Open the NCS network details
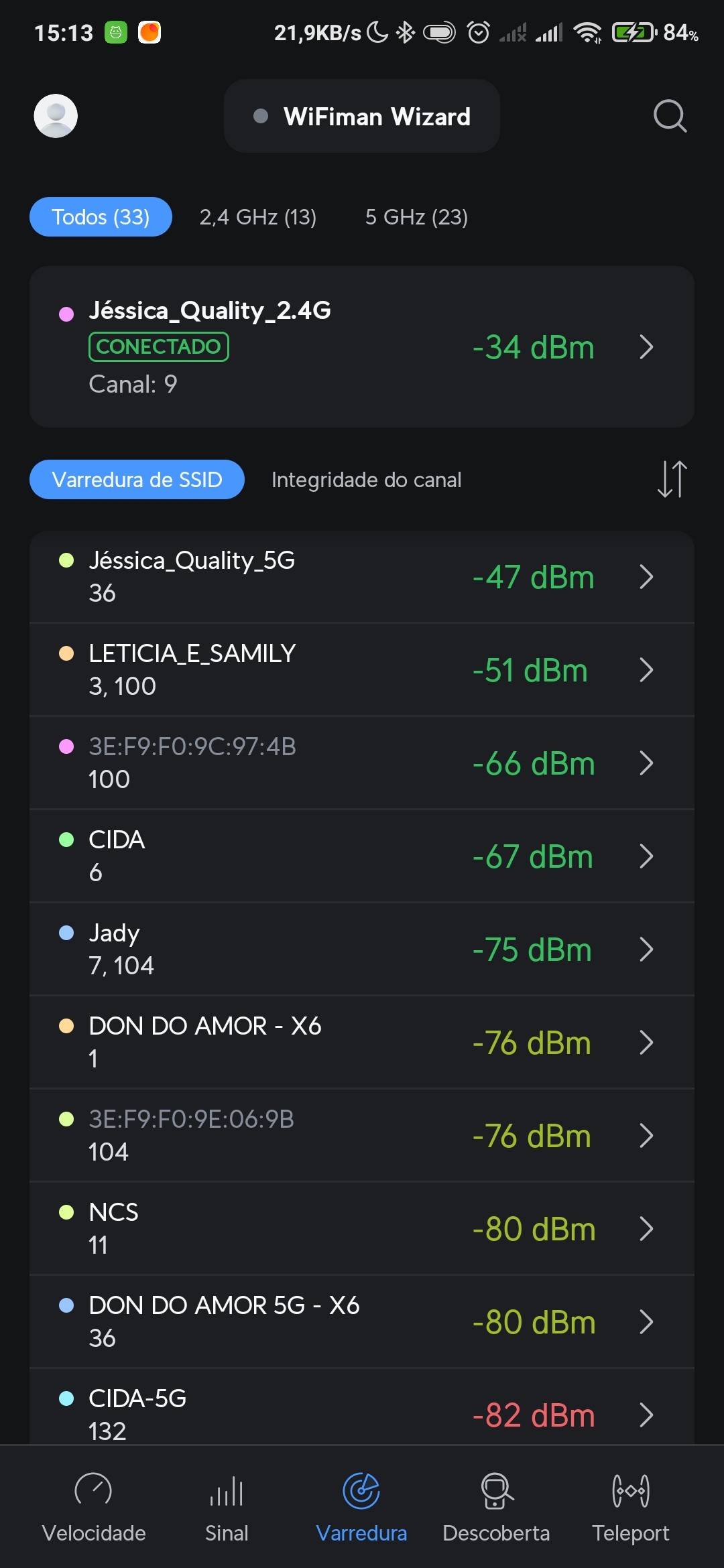This screenshot has height=1568, width=724. point(362,1229)
